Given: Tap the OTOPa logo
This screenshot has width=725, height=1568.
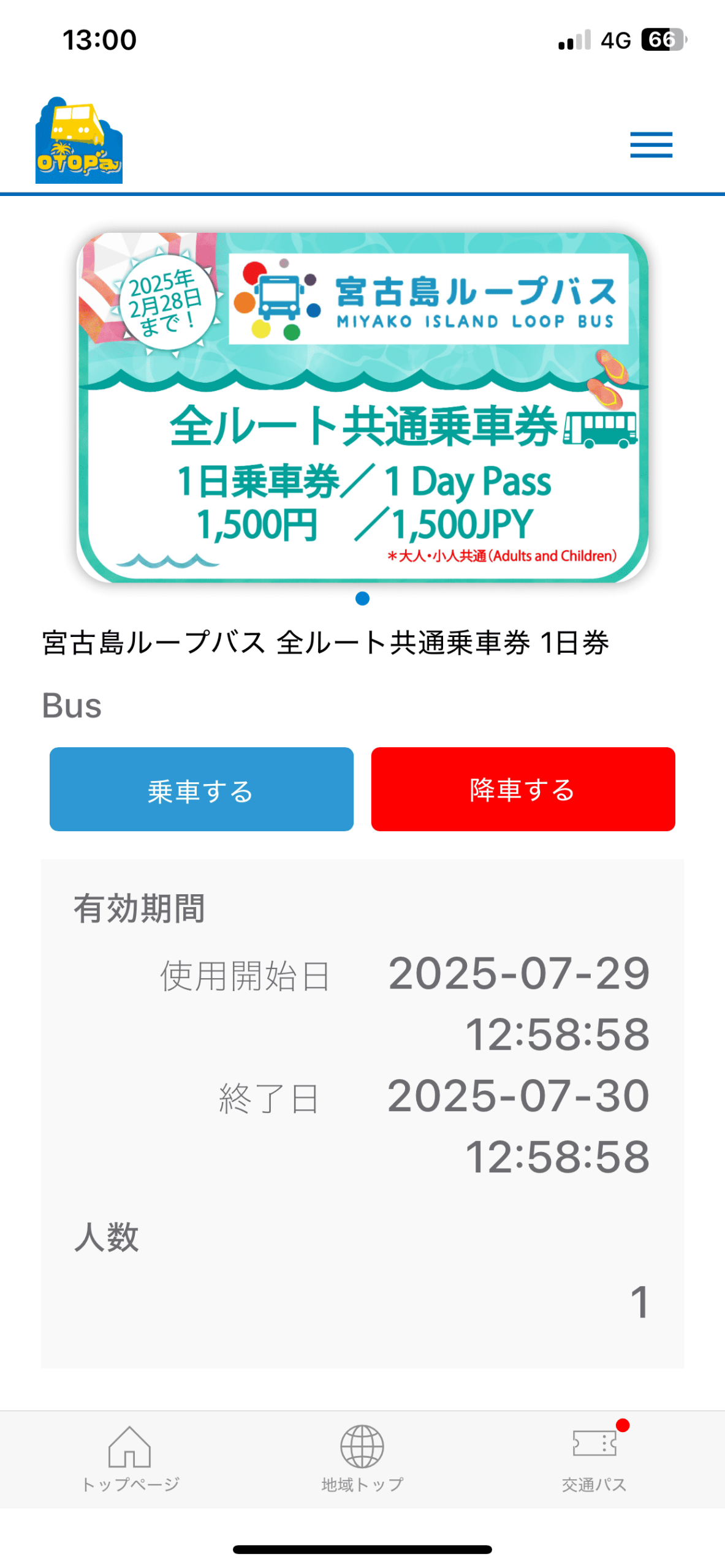Looking at the screenshot, I should [x=79, y=140].
